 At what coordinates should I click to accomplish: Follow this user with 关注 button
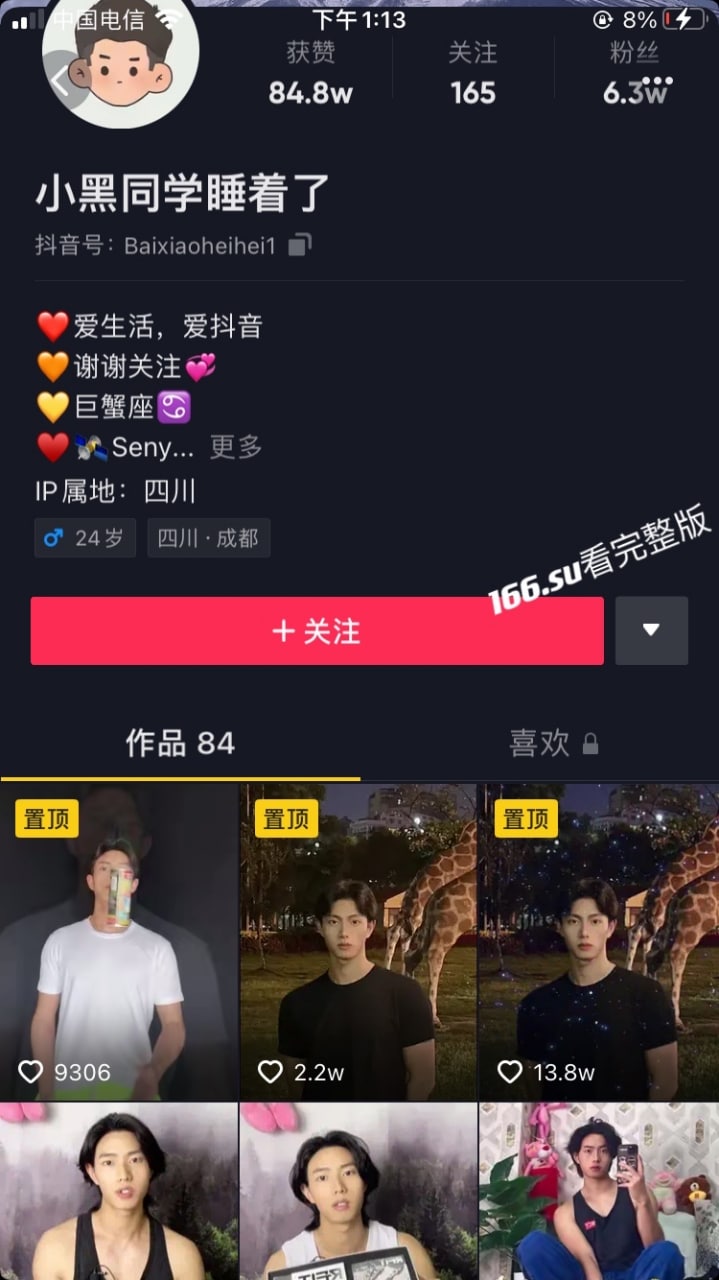(x=317, y=631)
